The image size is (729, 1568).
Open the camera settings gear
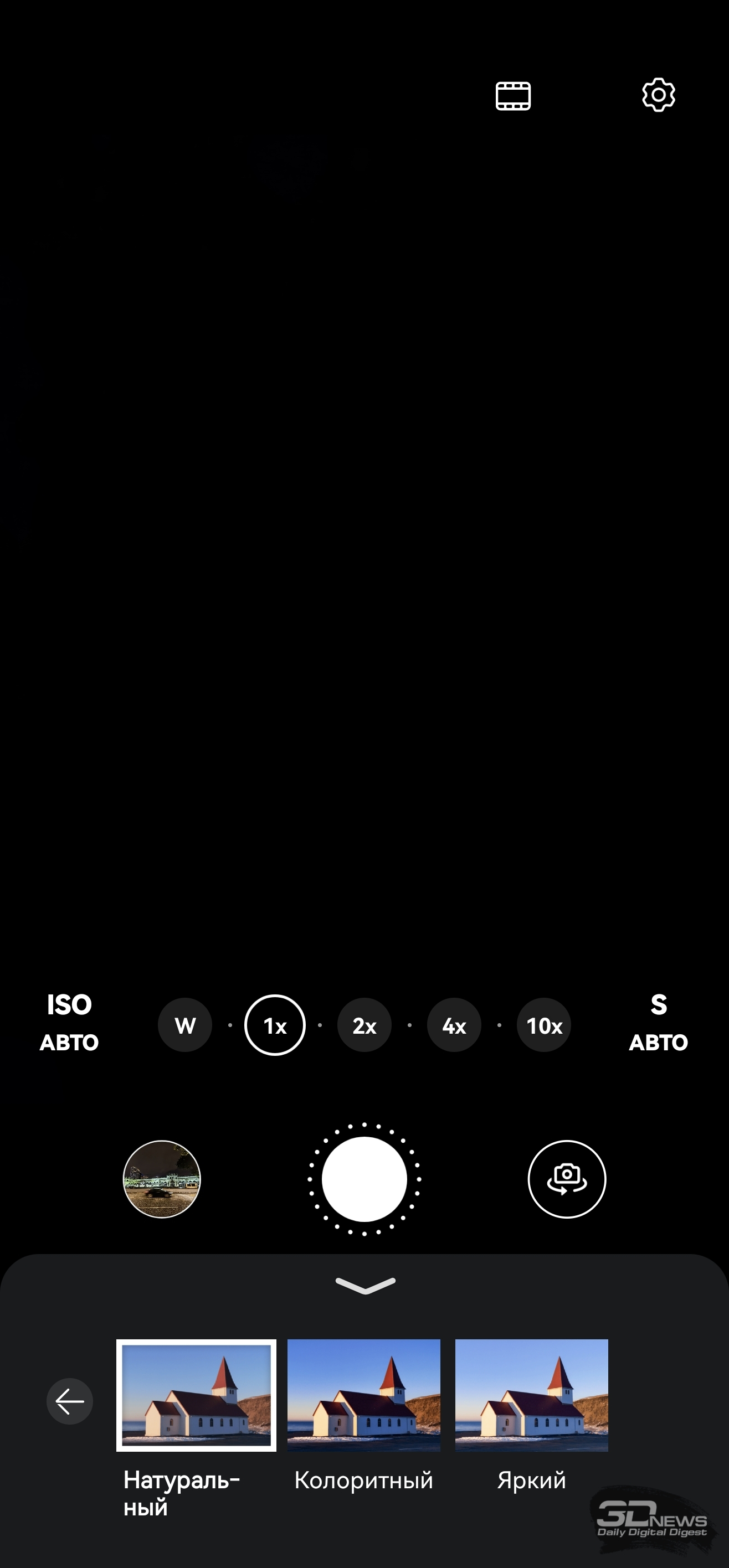tap(658, 95)
